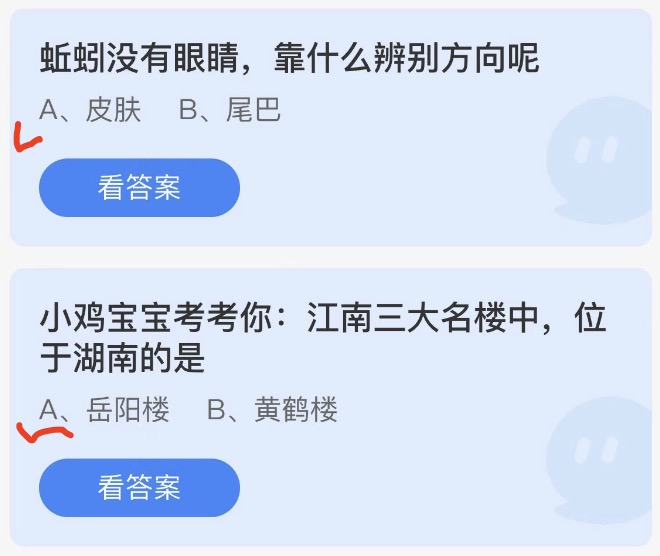The width and height of the screenshot is (660, 556).
Task: Tap 看答案 under the 江南三大名楼 question
Action: tap(139, 487)
